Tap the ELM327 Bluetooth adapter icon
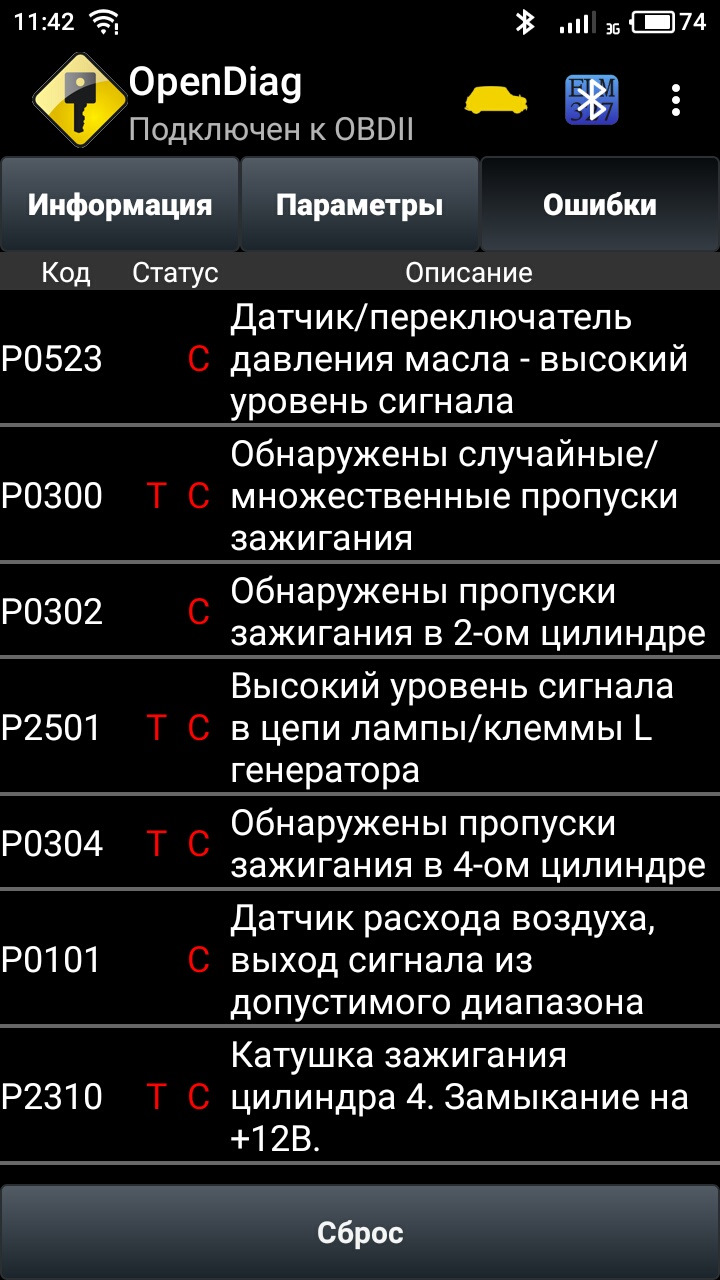The height and width of the screenshot is (1280, 720). (591, 100)
